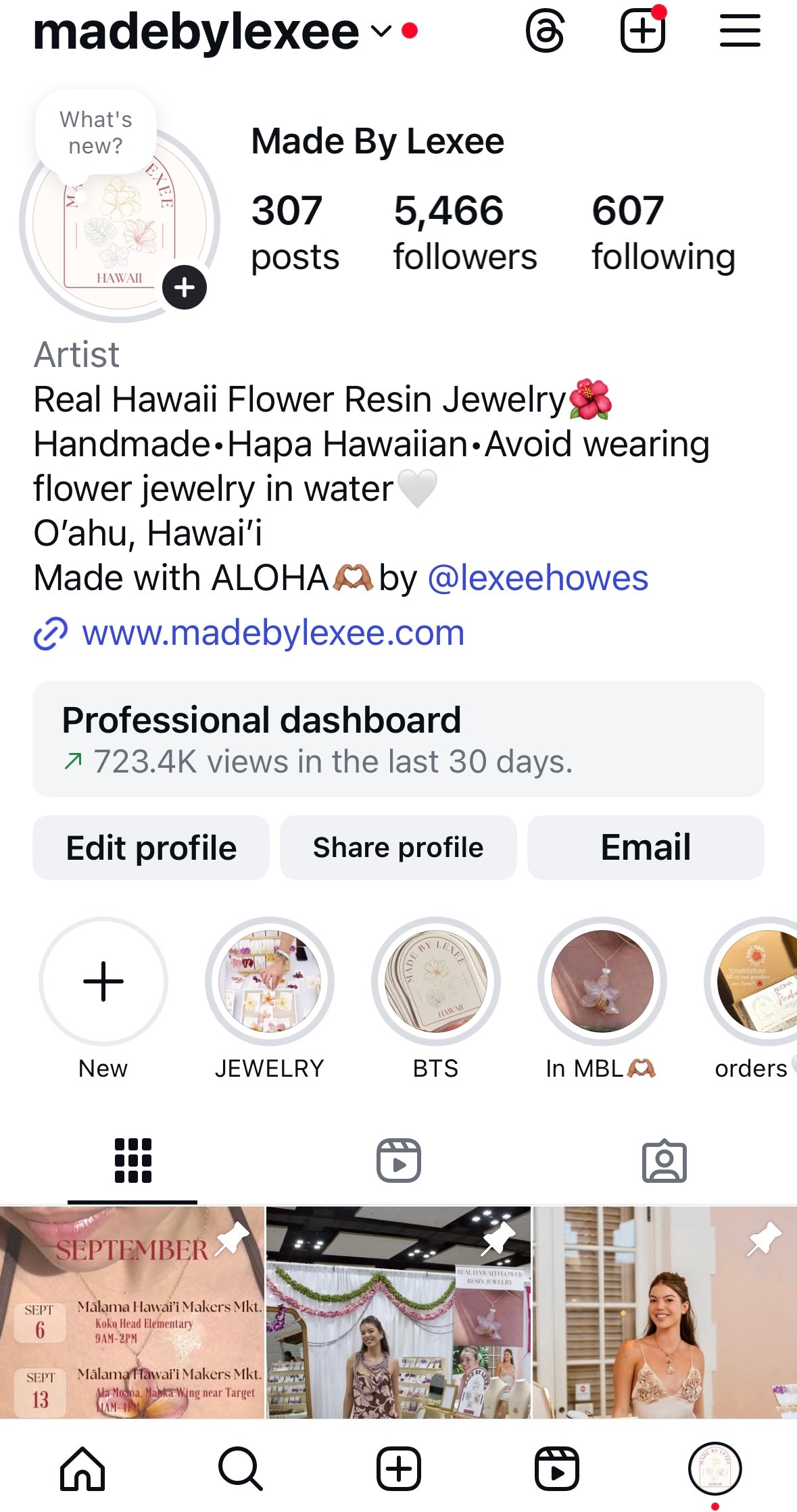
Task: Open the www.madebylexee.com website link
Action: coord(273,633)
